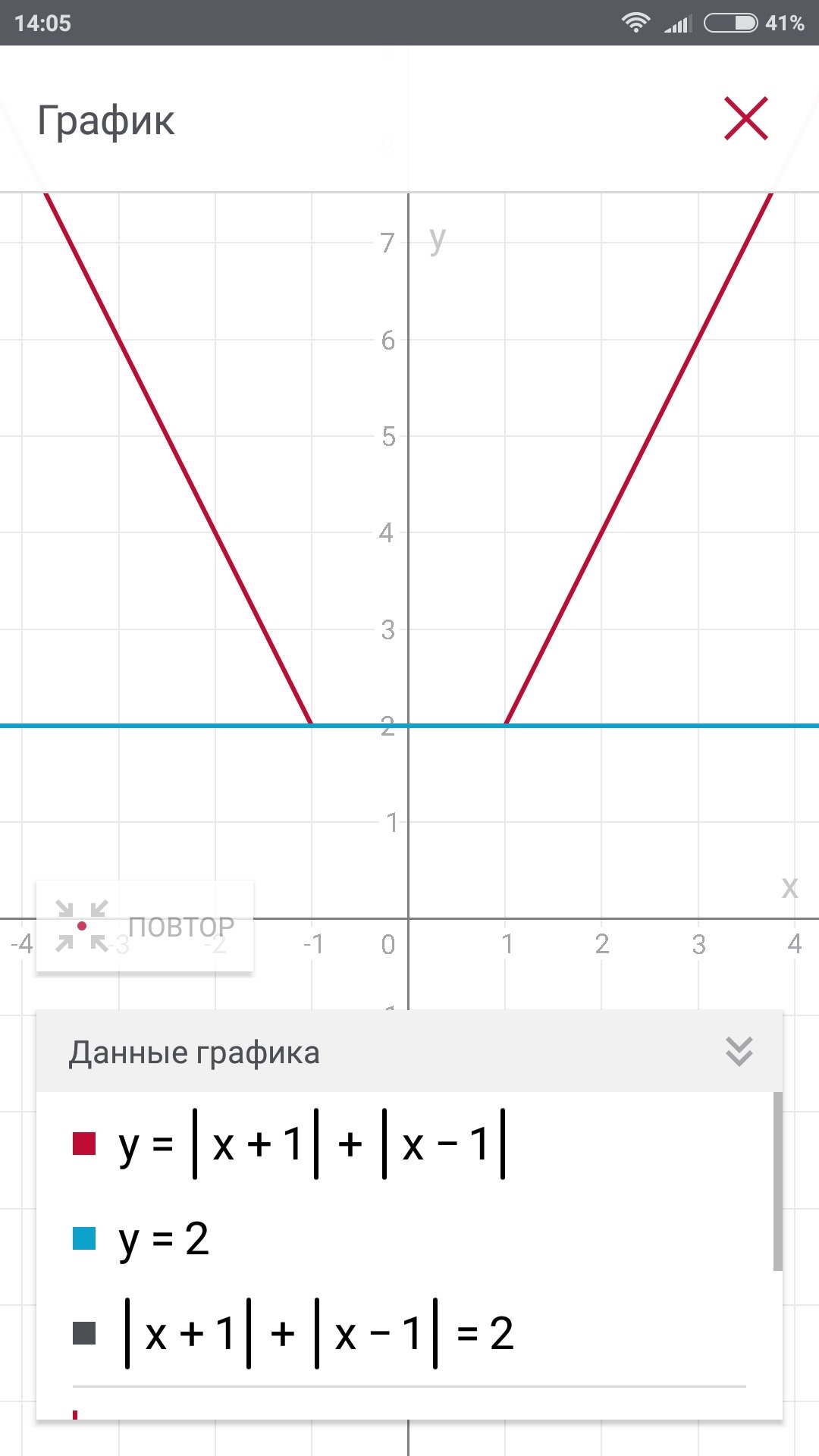
Task: Collapse the Данные графика panel
Action: tap(739, 1052)
